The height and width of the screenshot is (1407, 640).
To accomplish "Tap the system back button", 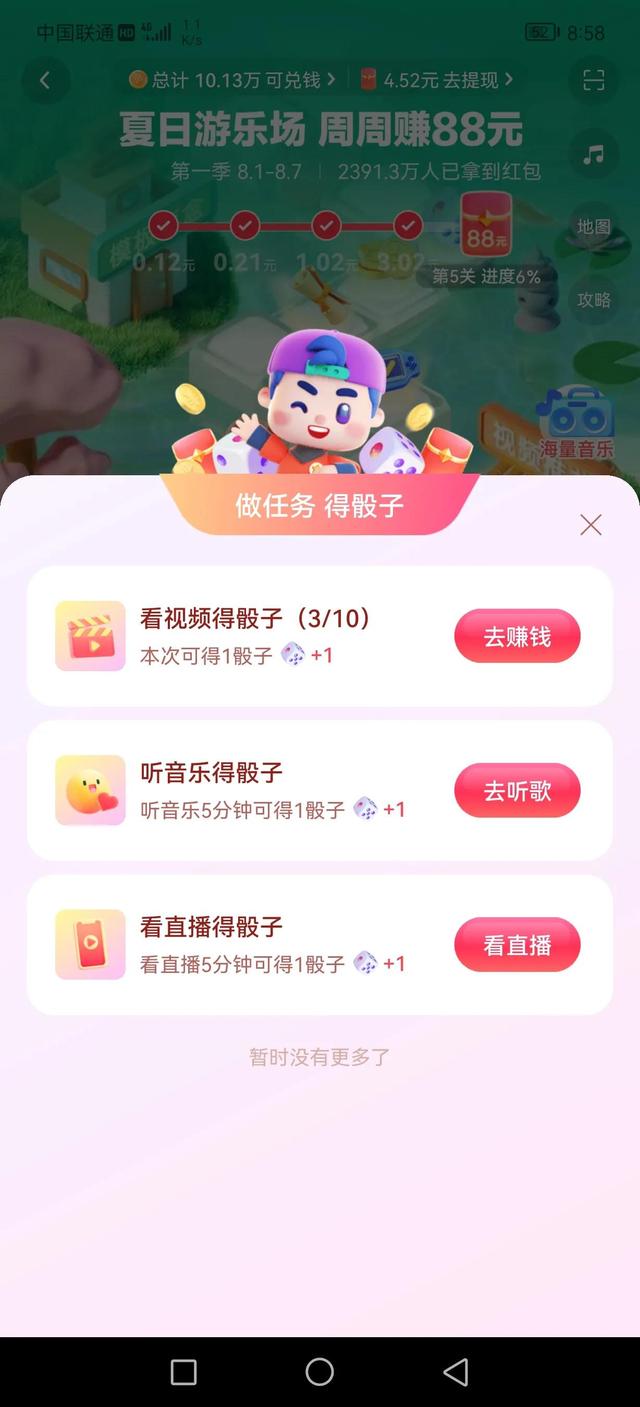I will coord(456,1372).
